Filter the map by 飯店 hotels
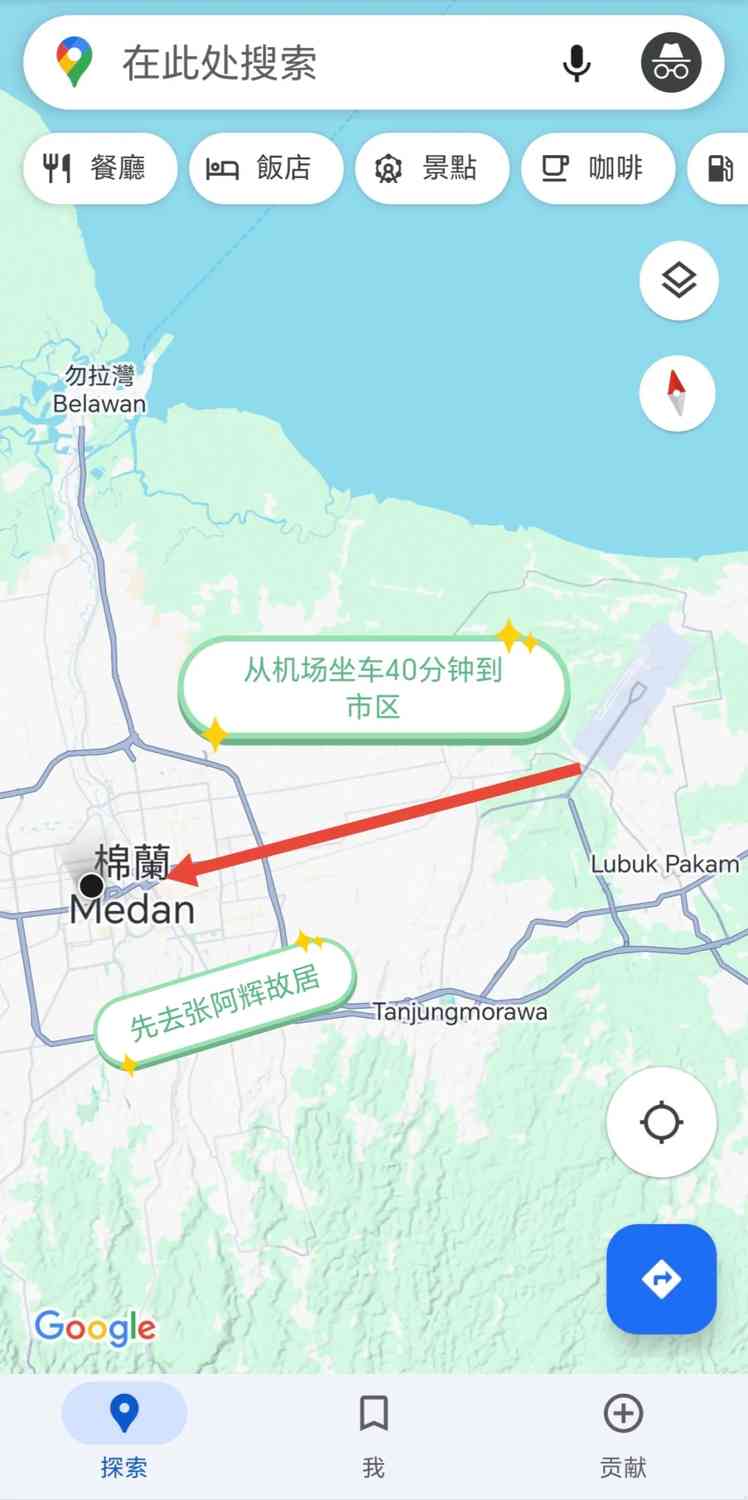Image resolution: width=748 pixels, height=1500 pixels. pos(265,168)
